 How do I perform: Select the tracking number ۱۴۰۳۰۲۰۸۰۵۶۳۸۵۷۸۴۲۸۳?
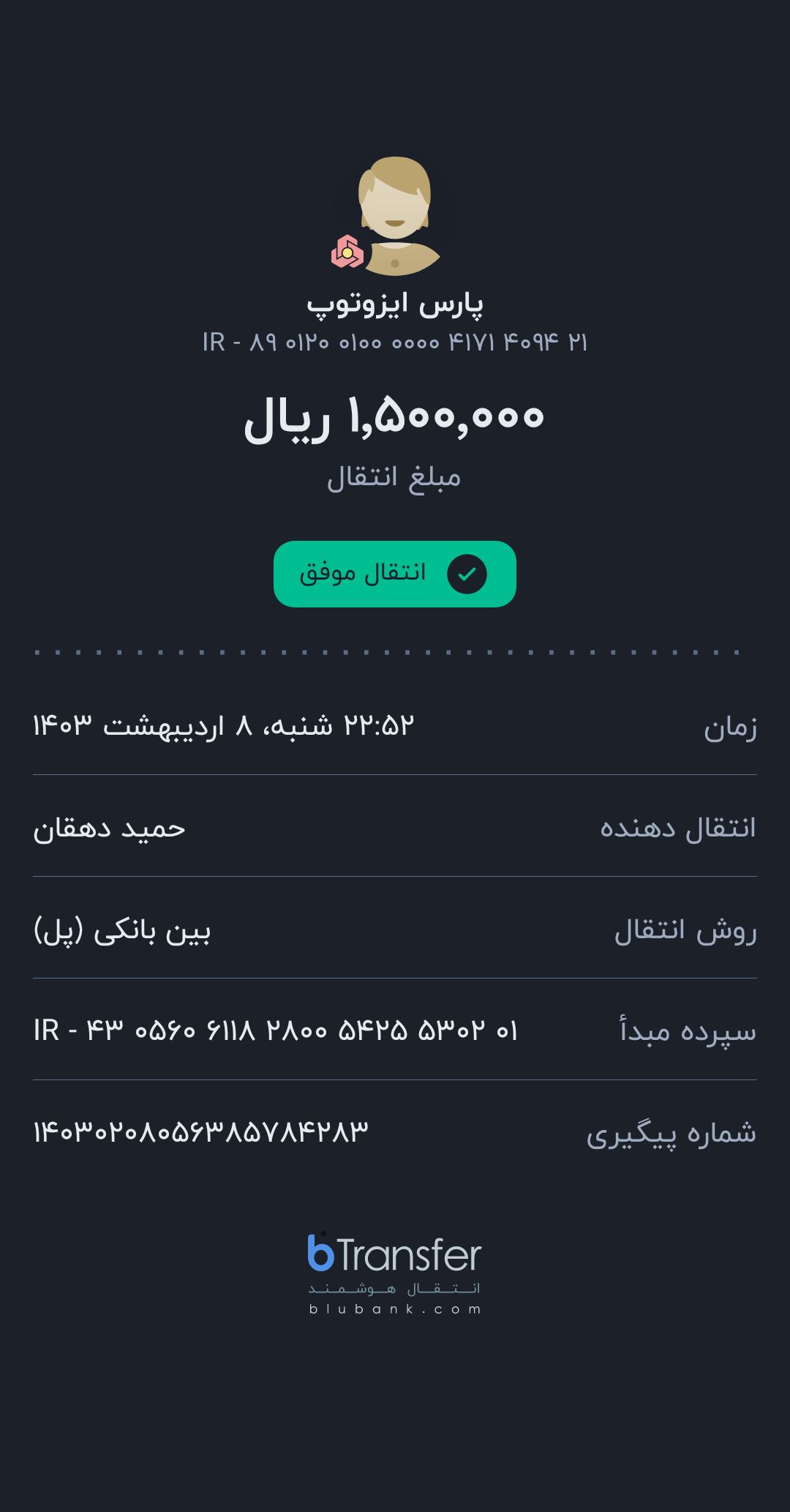coord(200,1132)
